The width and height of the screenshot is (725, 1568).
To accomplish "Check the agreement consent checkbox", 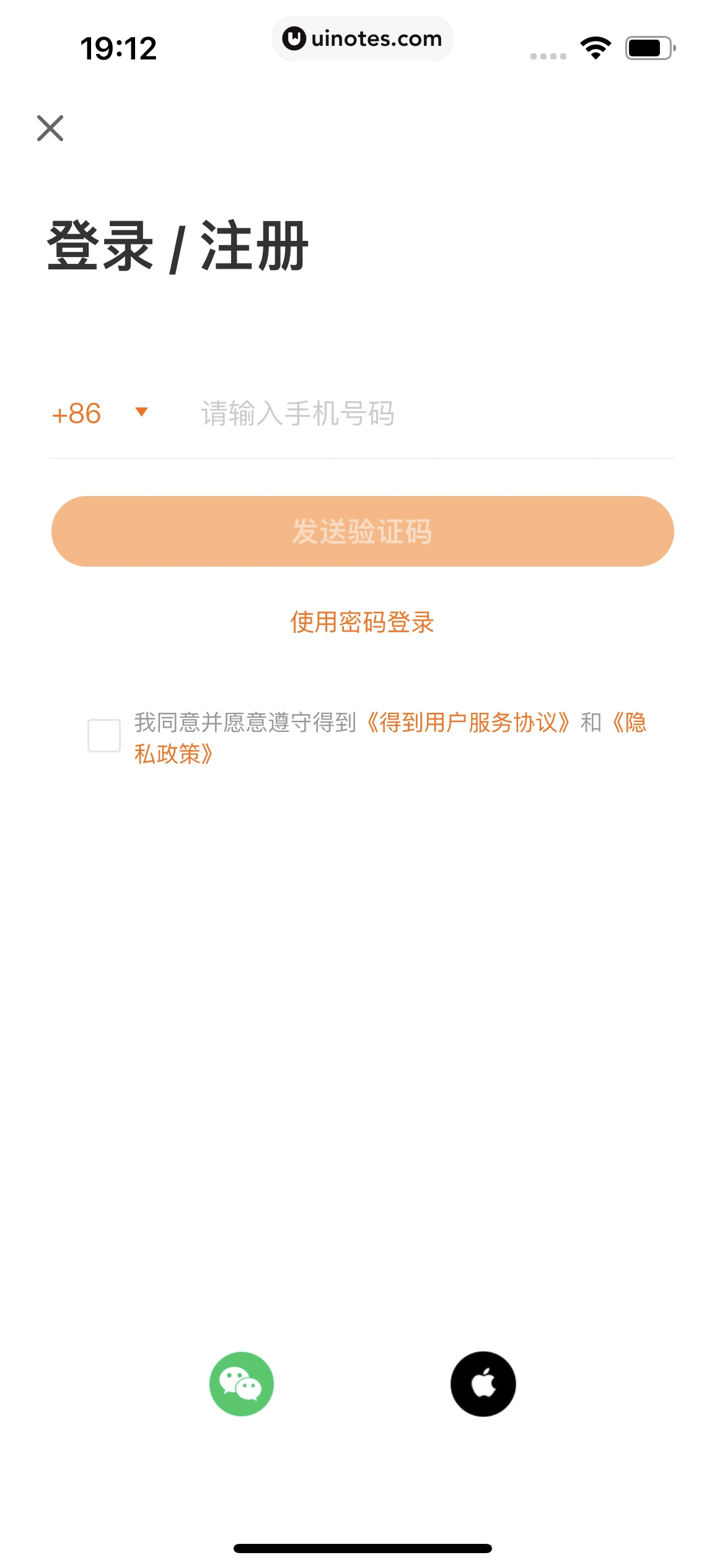I will [104, 736].
